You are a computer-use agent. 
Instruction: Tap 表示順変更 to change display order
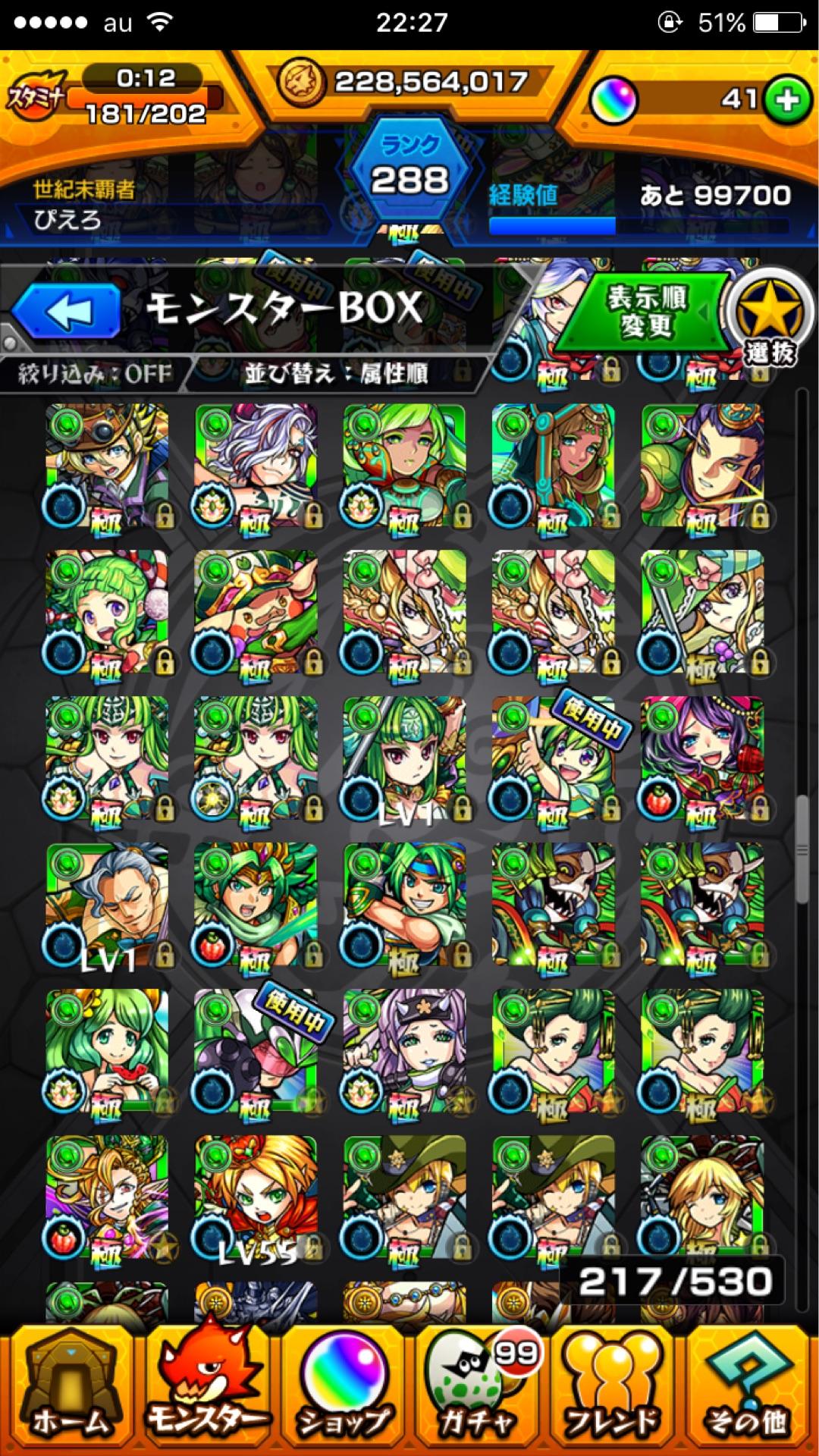tap(646, 311)
